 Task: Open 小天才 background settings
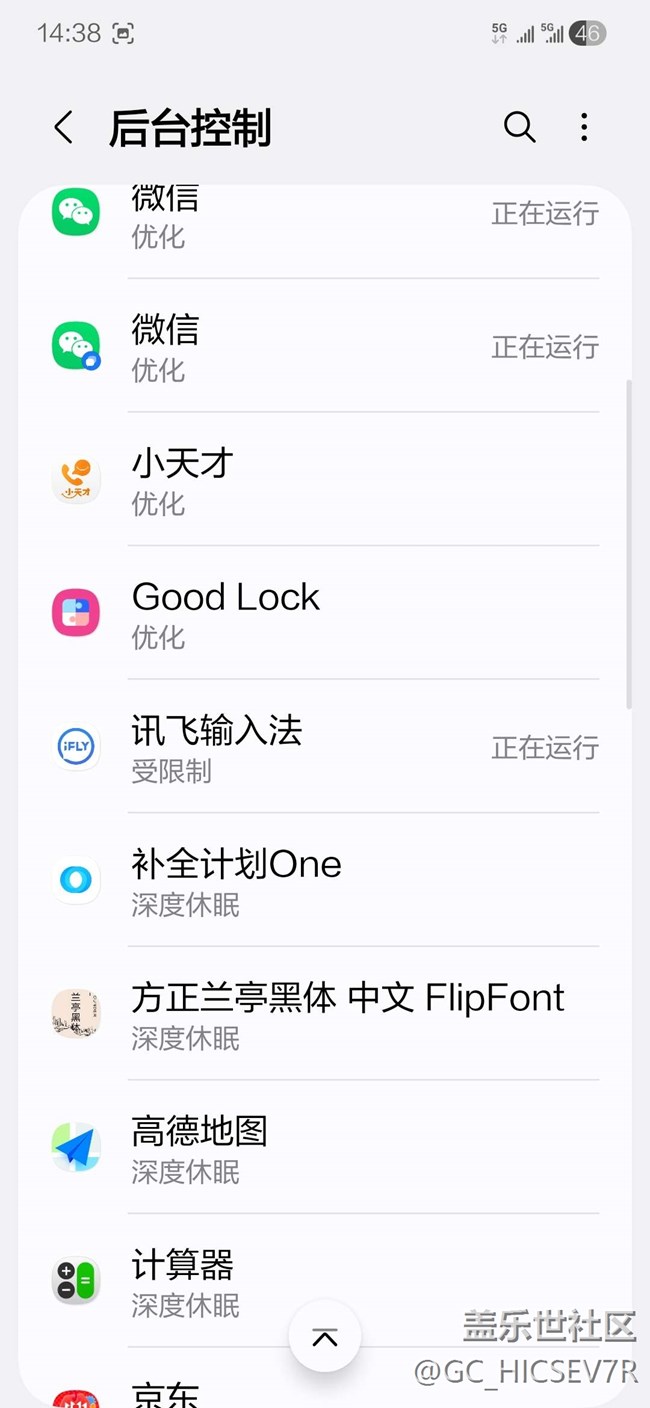pos(325,480)
